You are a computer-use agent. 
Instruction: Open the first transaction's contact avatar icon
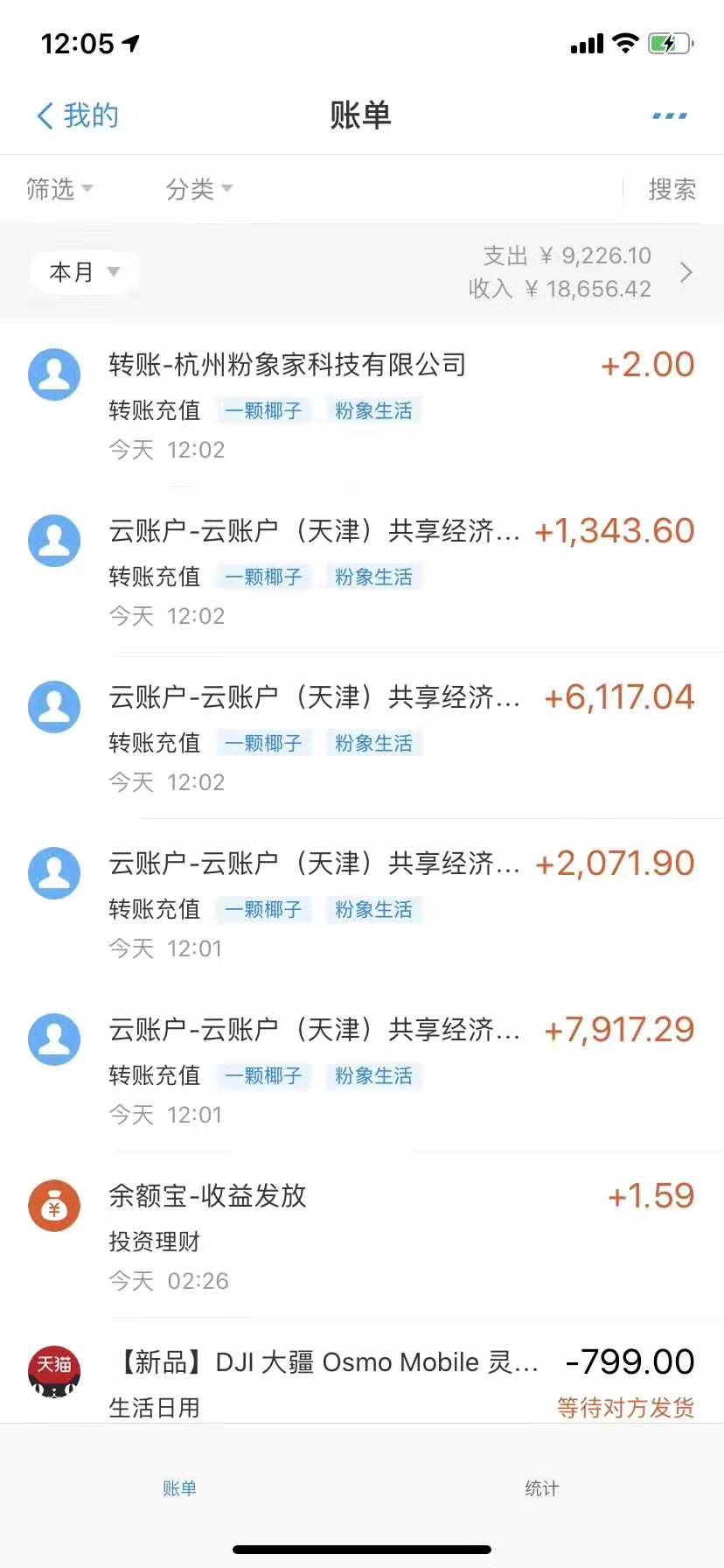(54, 374)
